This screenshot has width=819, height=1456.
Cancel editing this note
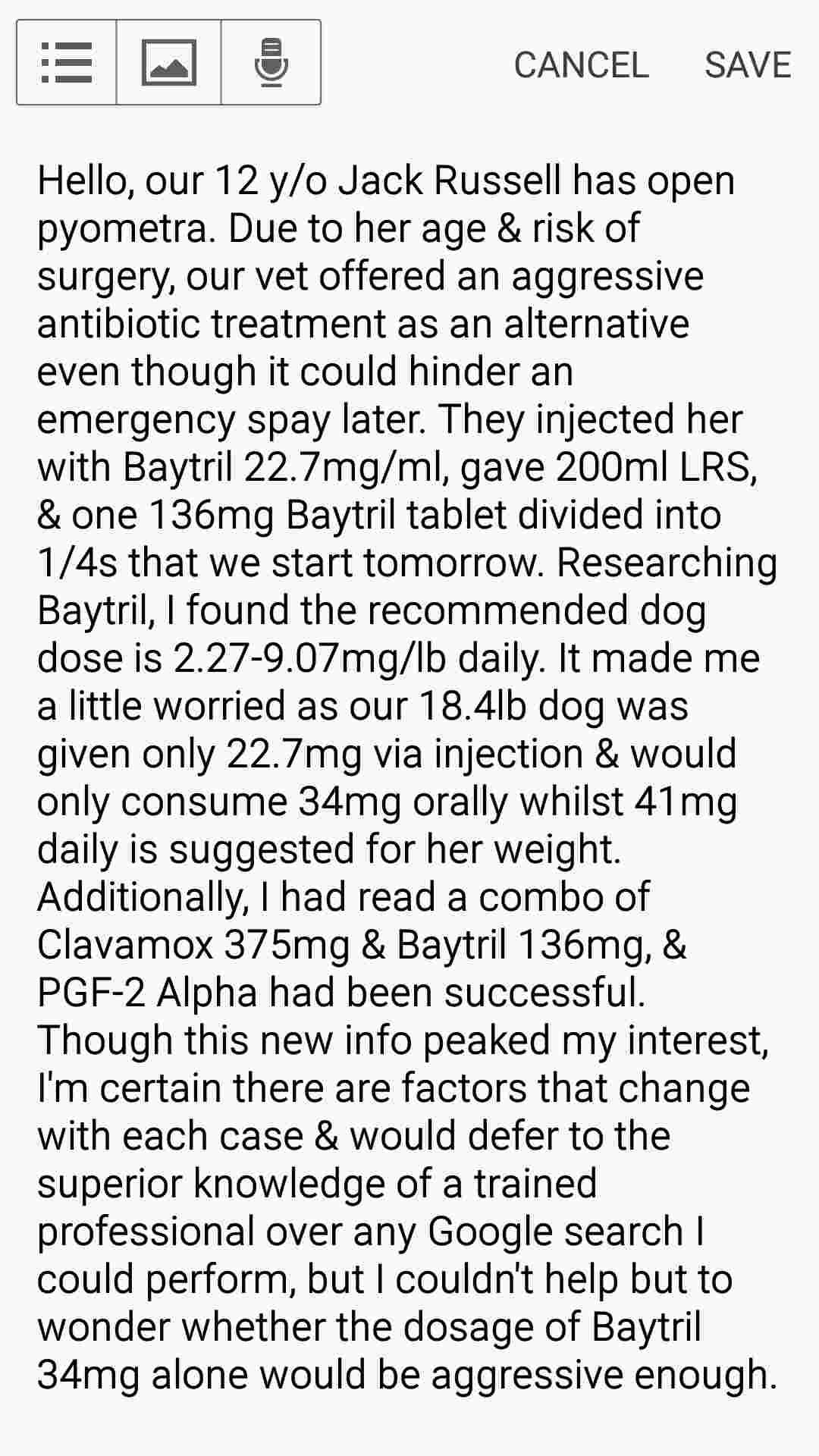coord(581,65)
